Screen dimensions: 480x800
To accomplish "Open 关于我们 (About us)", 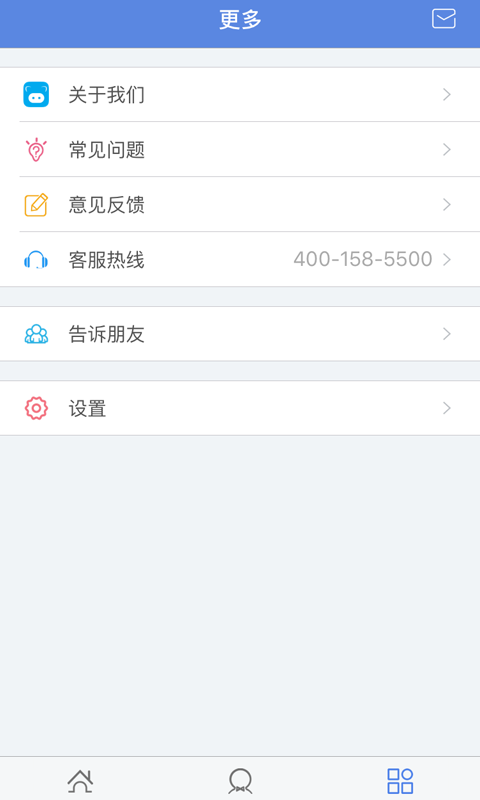I will coord(240,94).
